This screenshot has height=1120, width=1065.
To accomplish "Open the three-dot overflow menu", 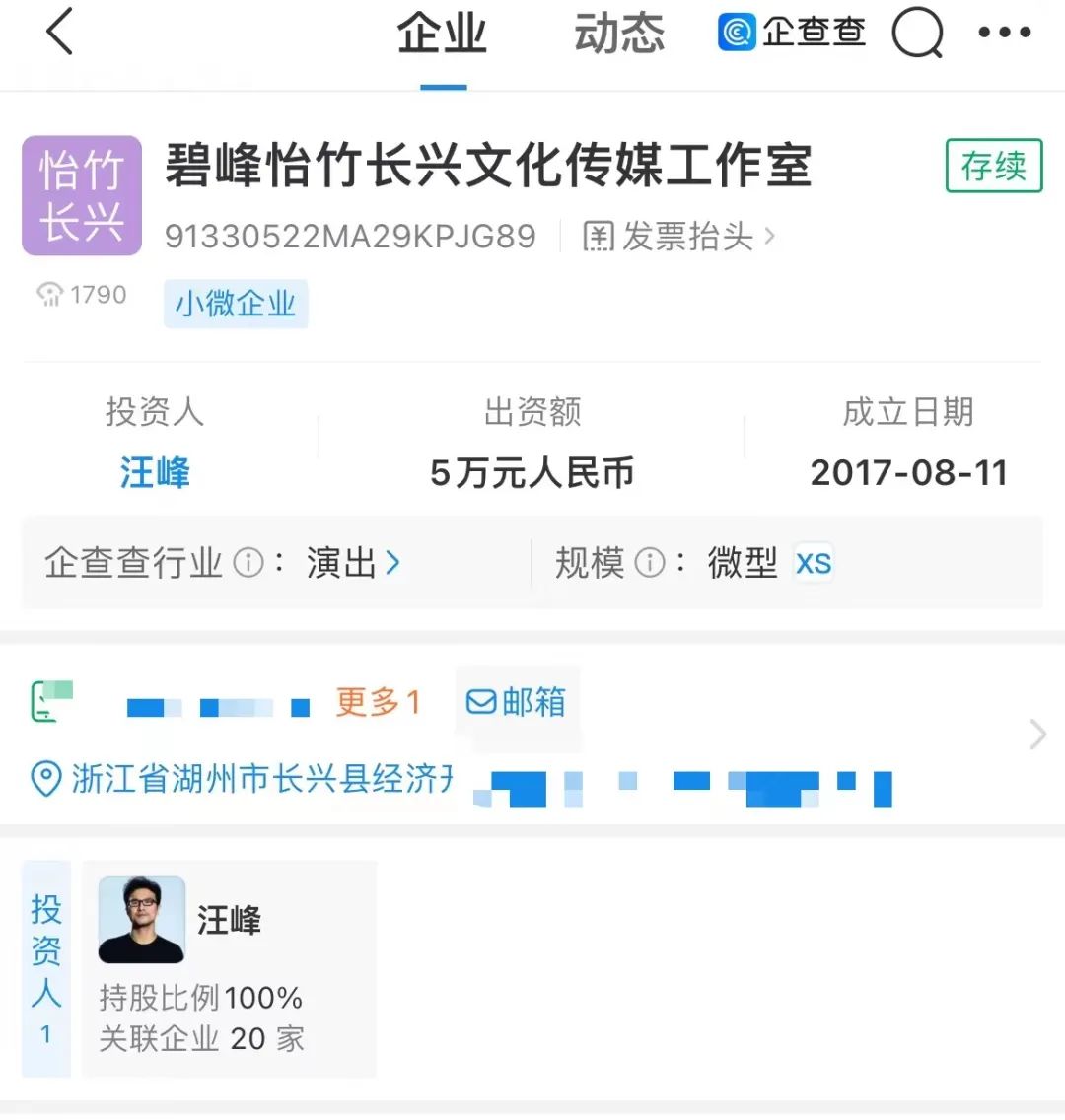I will tap(1004, 33).
